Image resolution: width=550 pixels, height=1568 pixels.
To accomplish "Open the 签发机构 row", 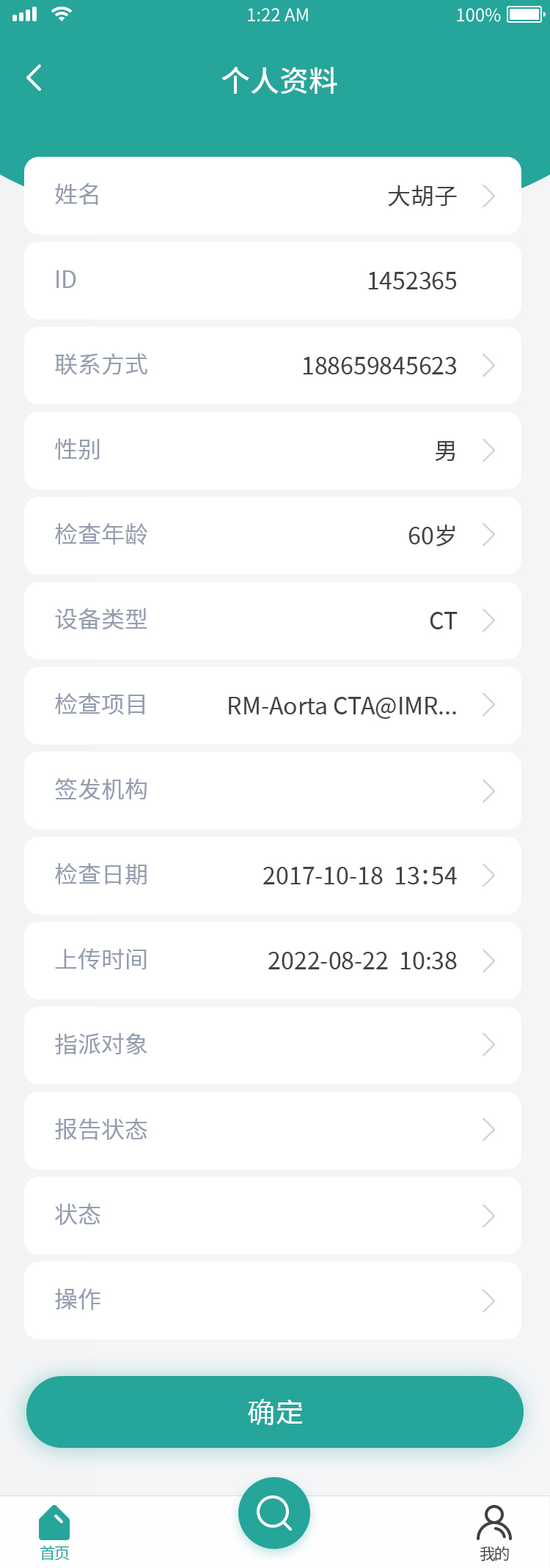I will pyautogui.click(x=273, y=791).
